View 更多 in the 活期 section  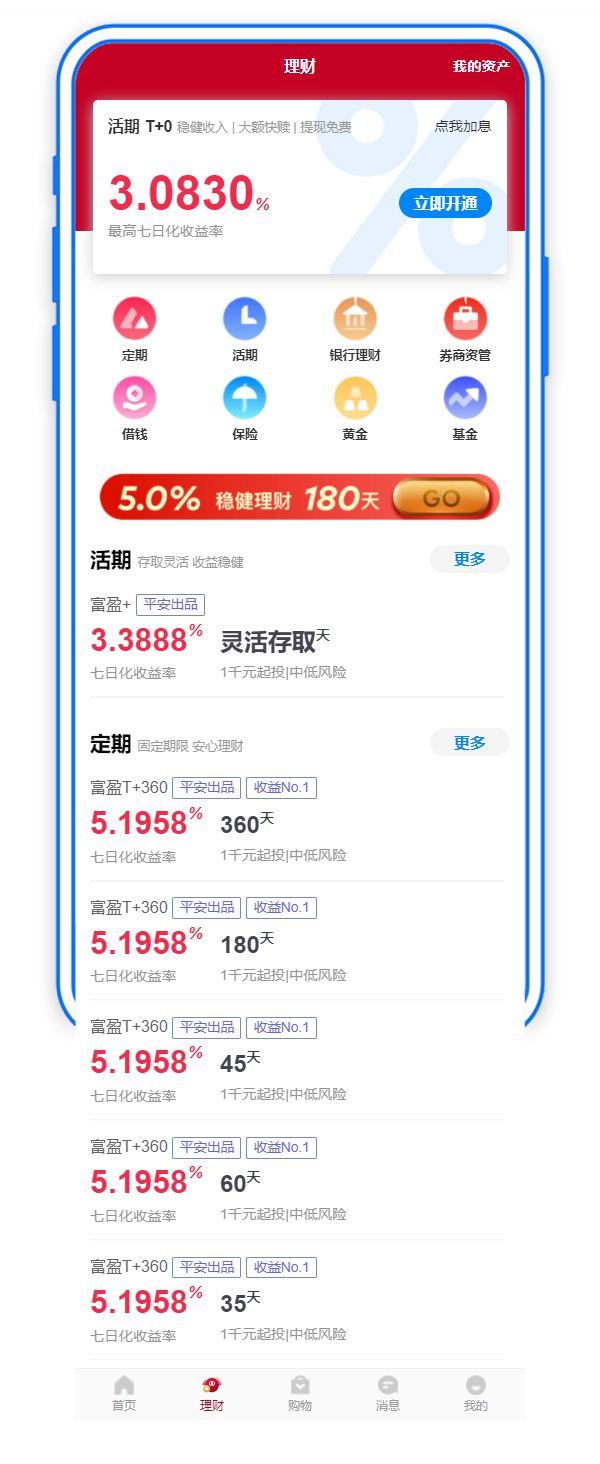click(469, 559)
